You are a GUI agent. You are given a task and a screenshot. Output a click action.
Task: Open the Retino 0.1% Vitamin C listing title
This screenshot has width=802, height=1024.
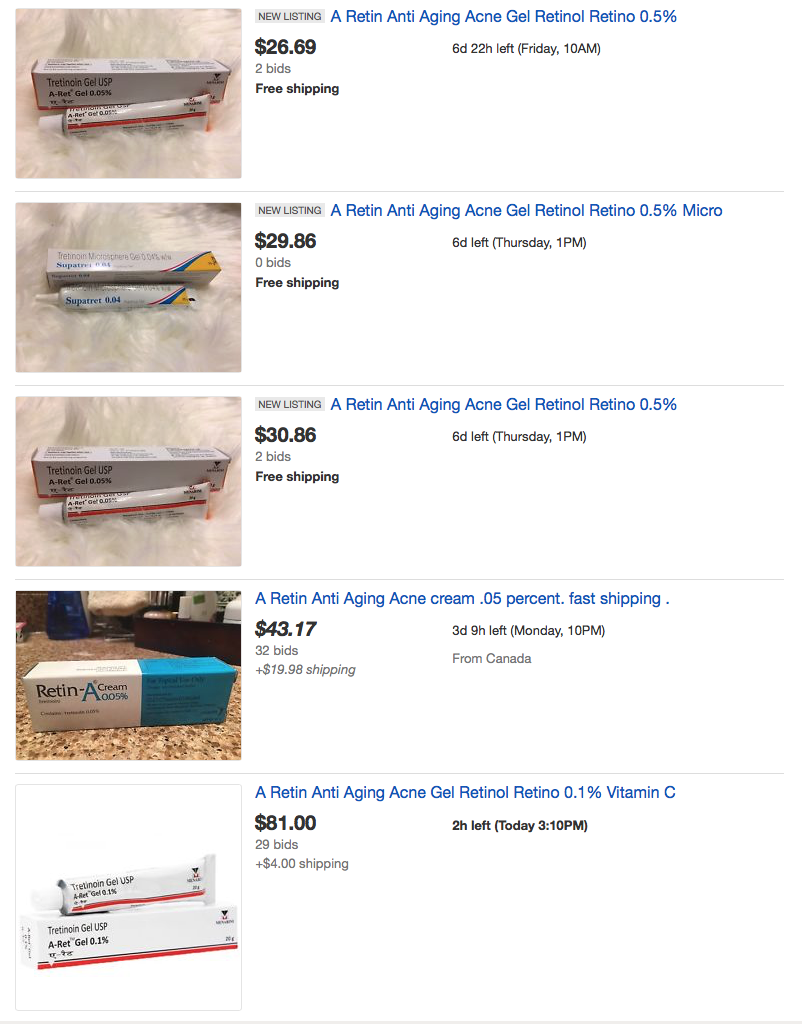coord(465,793)
